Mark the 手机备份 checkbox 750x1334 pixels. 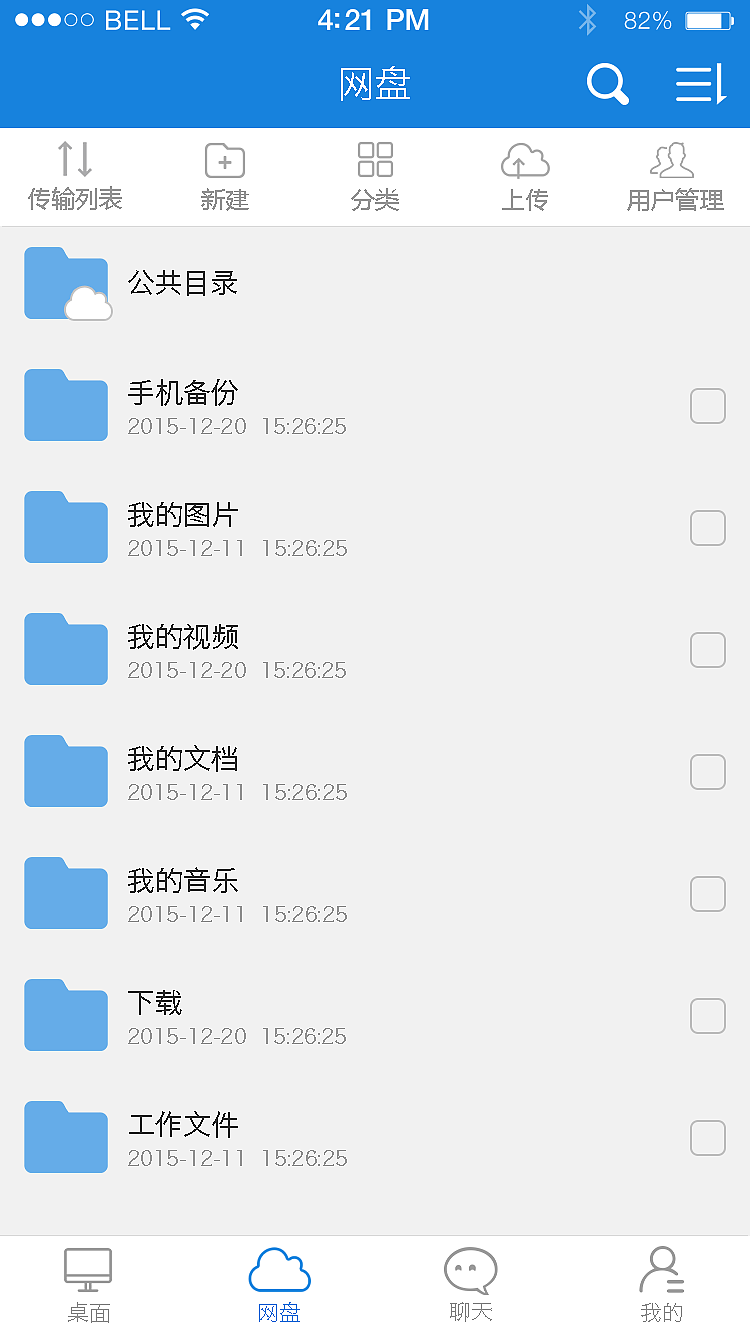708,406
